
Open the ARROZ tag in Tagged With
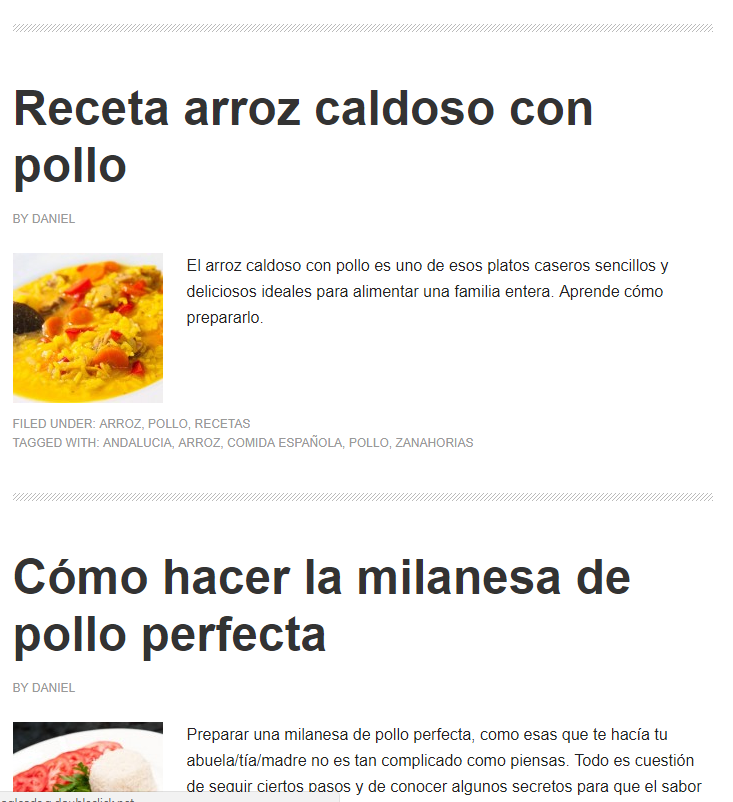[x=199, y=443]
